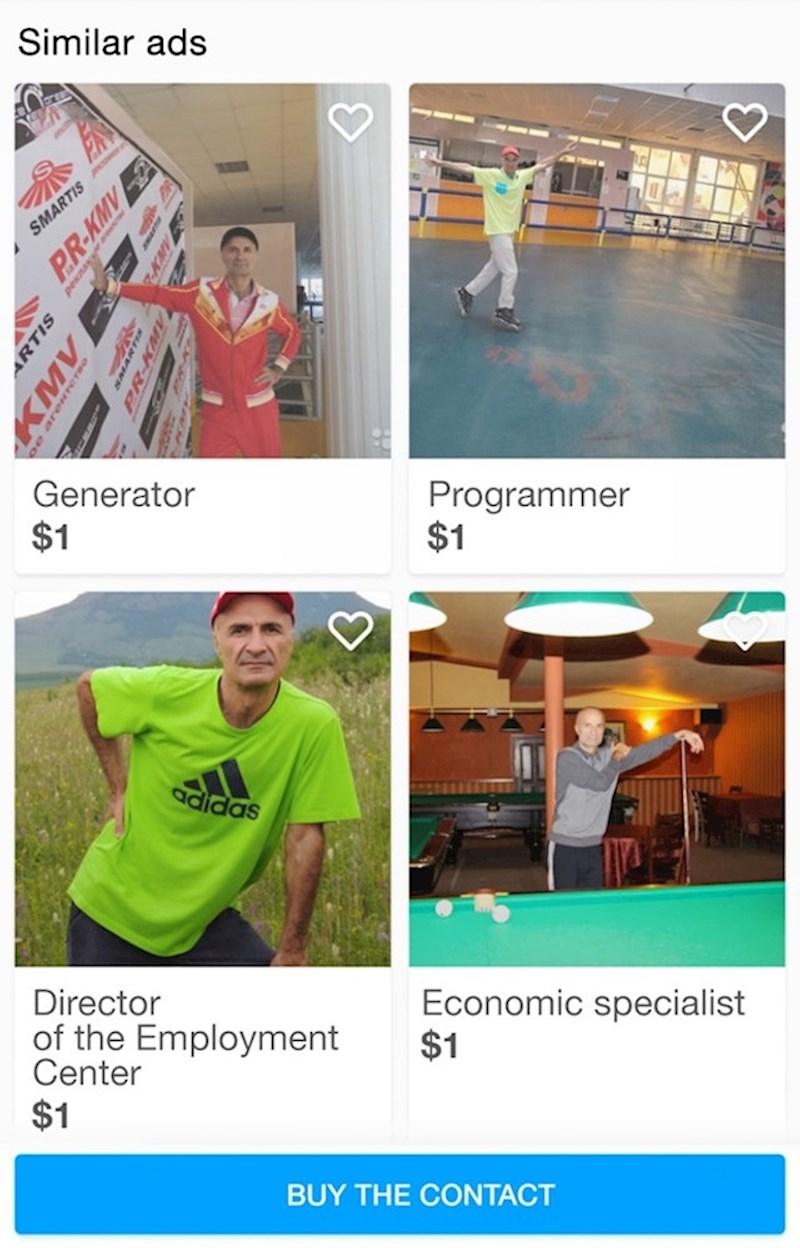Screen dimensions: 800x1248
Task: Like the Director of the Employment Center ad
Action: tap(350, 630)
